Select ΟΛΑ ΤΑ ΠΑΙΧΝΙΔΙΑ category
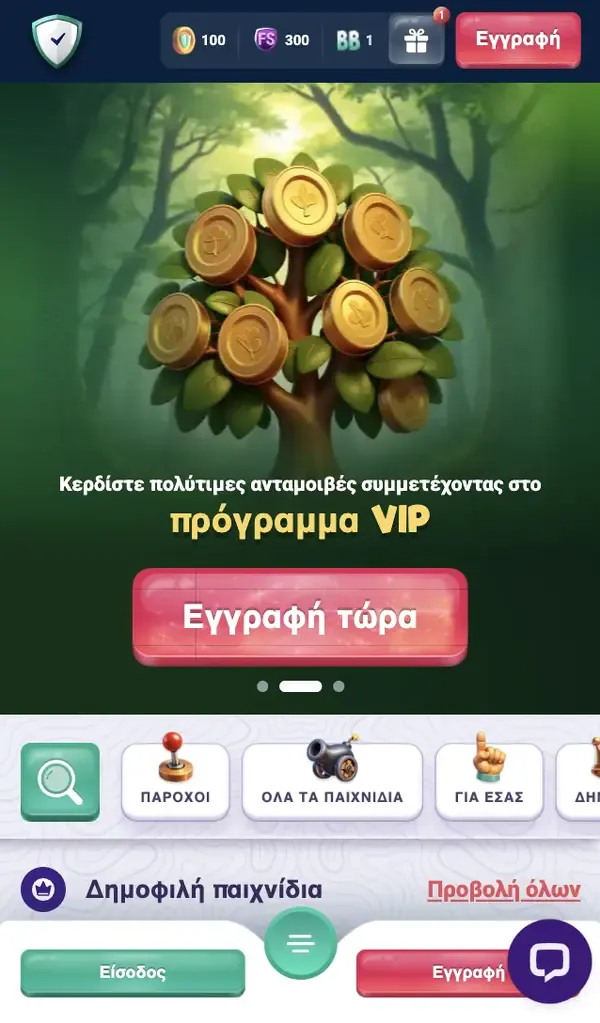 click(x=332, y=781)
